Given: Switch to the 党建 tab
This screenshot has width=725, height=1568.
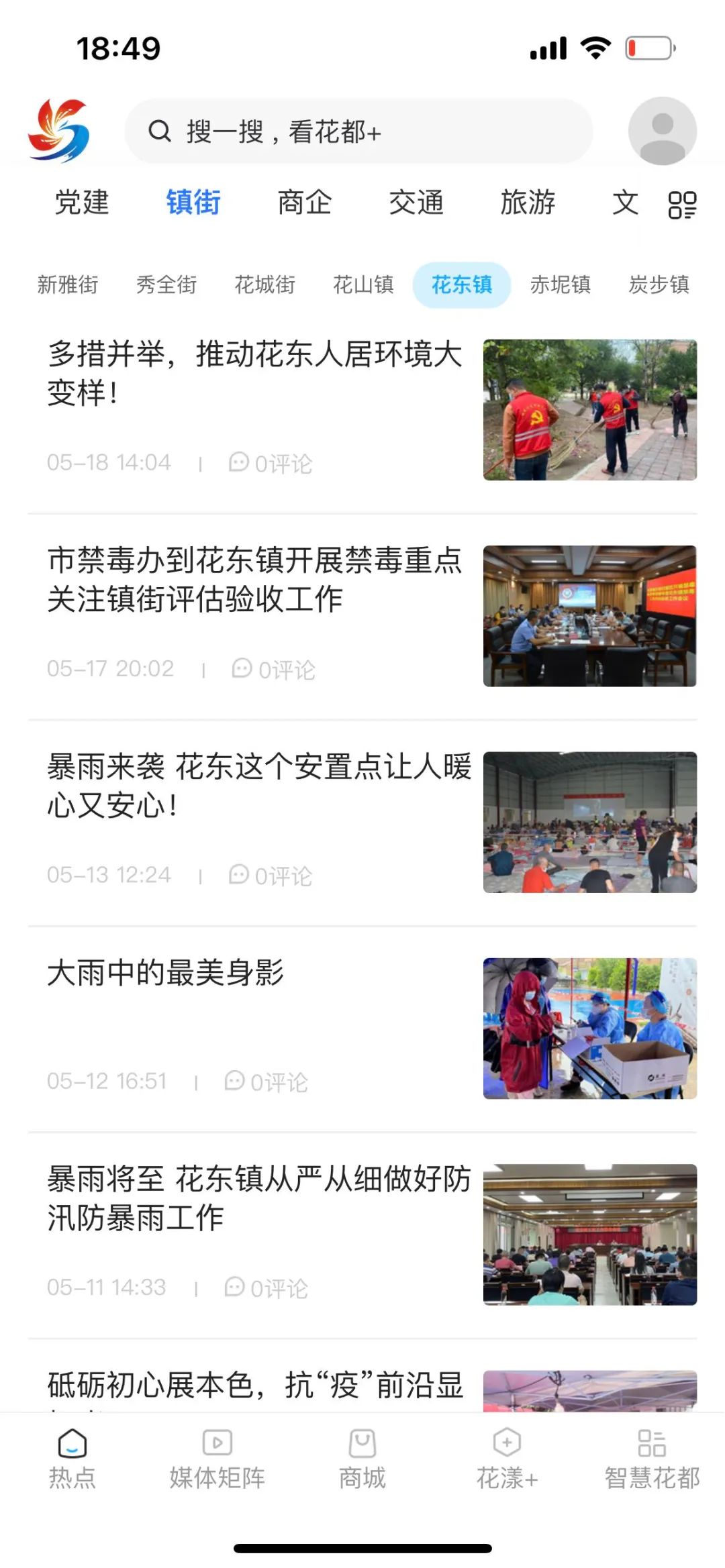Looking at the screenshot, I should [x=81, y=203].
